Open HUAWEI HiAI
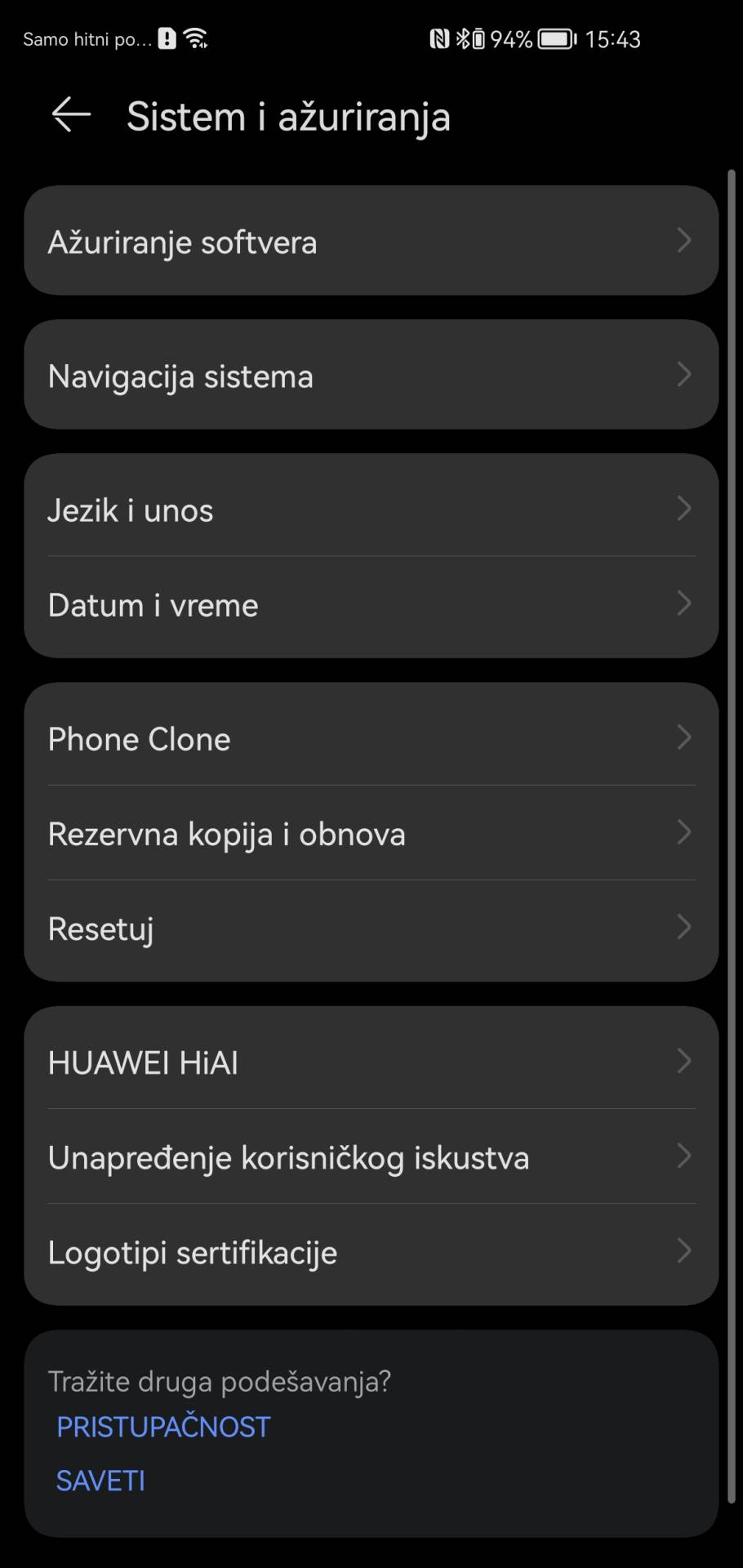This screenshot has height=1568, width=743. click(x=371, y=1062)
